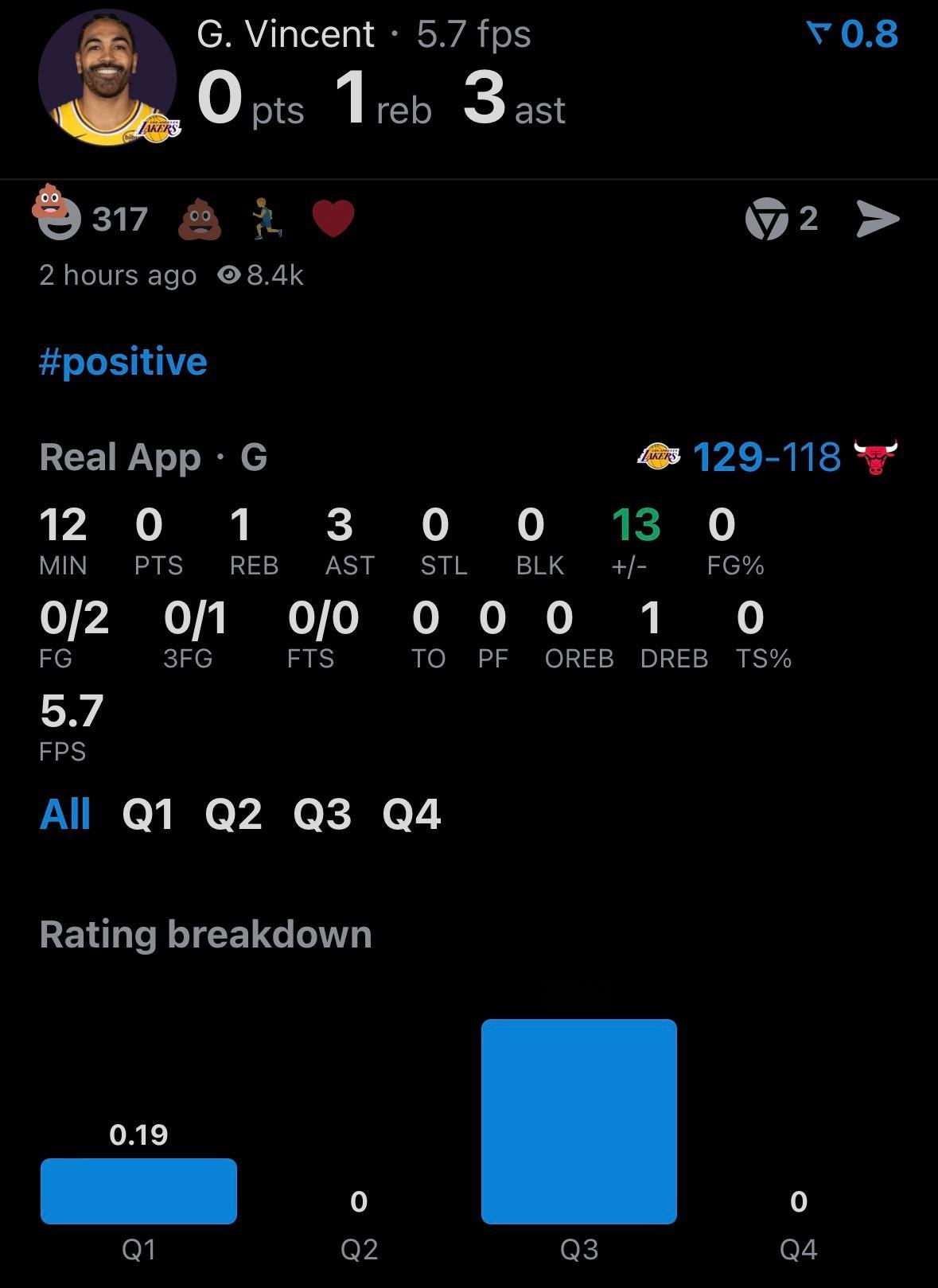
Task: Show stats for all quarters
Action: click(x=64, y=815)
